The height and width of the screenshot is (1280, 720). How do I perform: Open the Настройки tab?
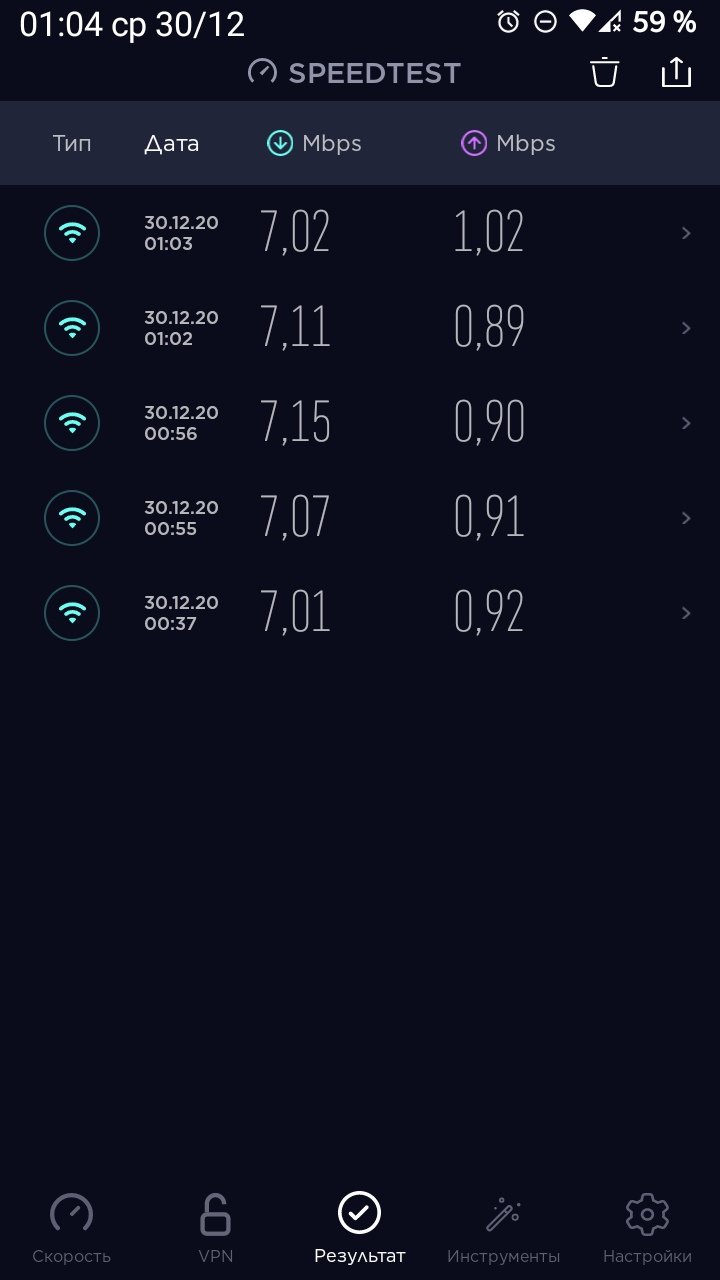647,1229
